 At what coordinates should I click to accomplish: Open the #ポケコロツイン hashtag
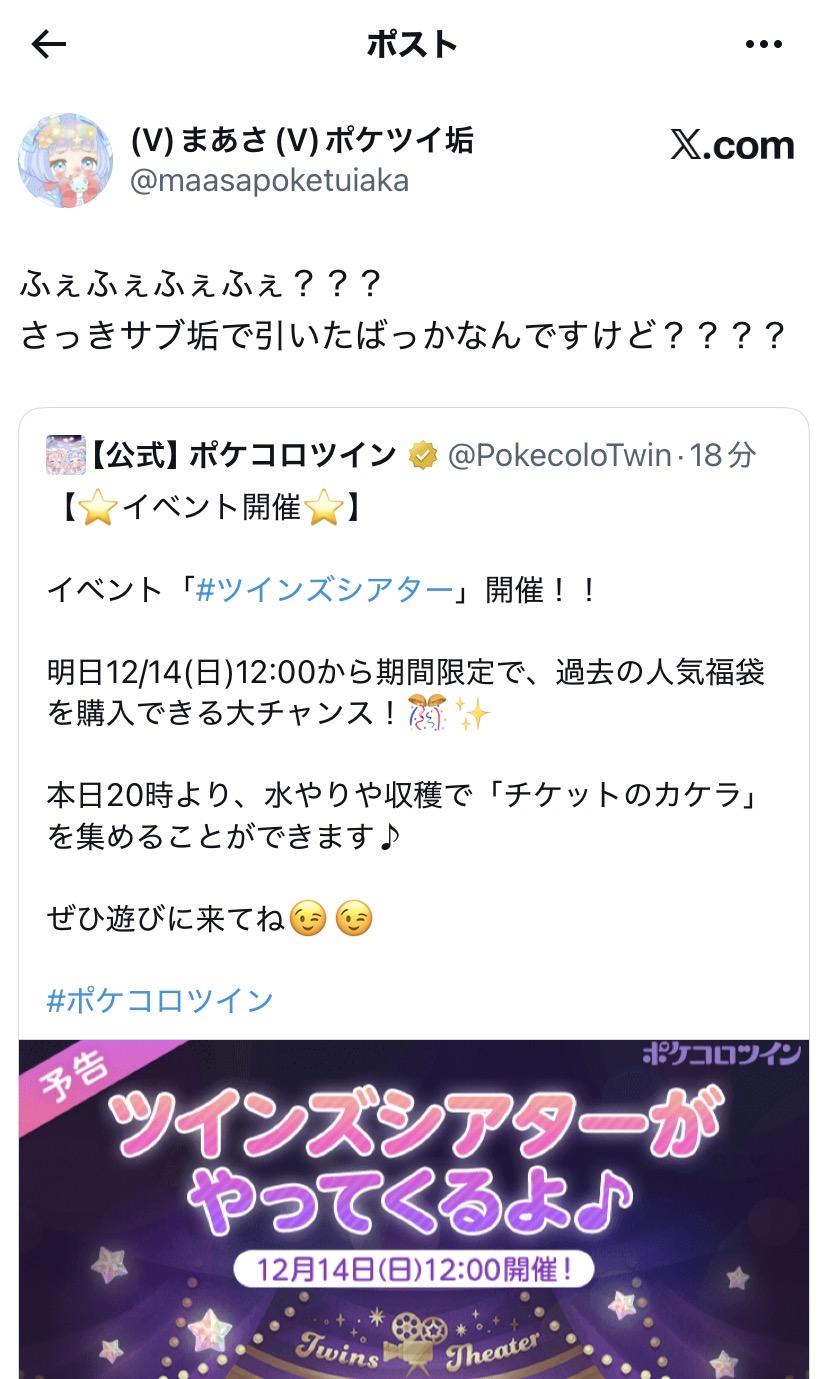point(160,1000)
